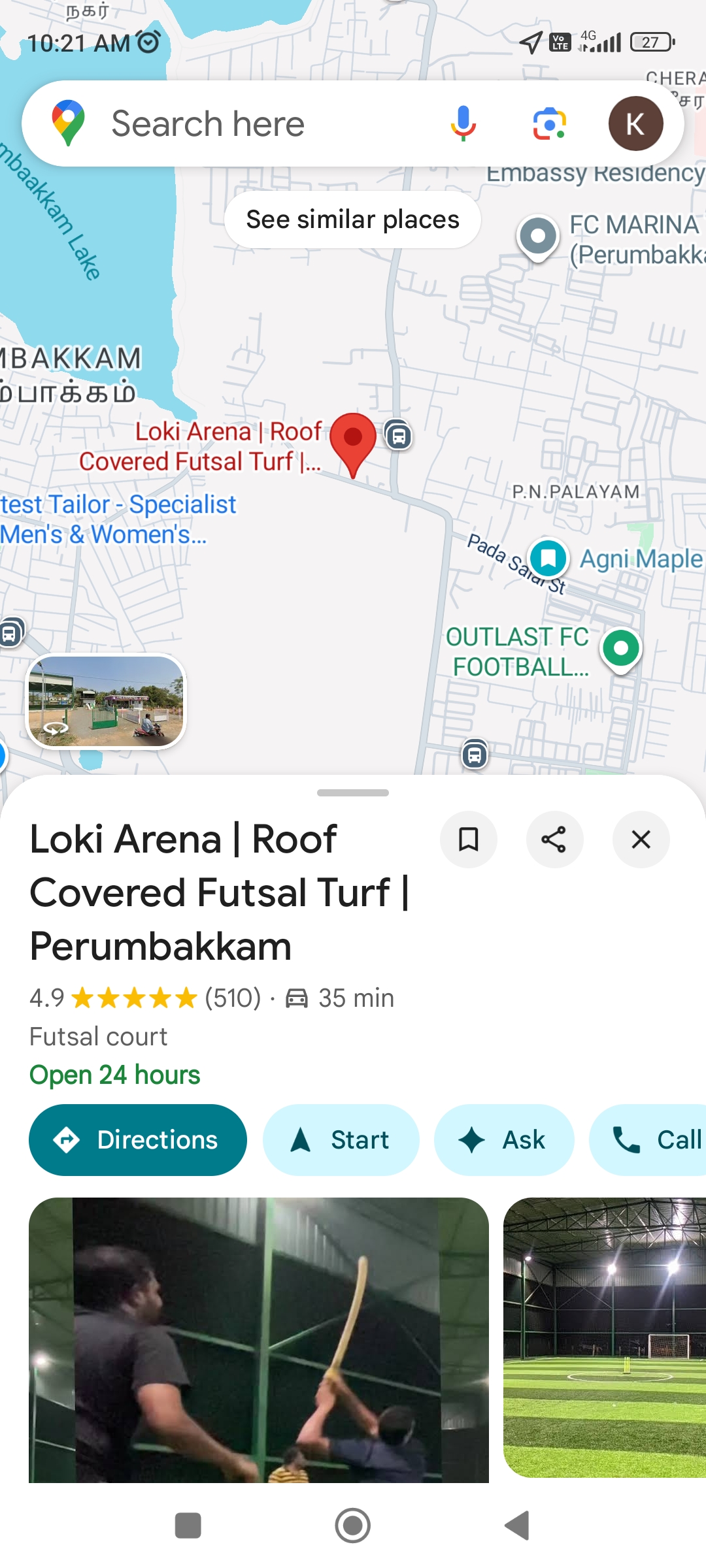Viewport: 706px width, 1568px height.
Task: Start voice search with the microphone
Action: tap(463, 123)
